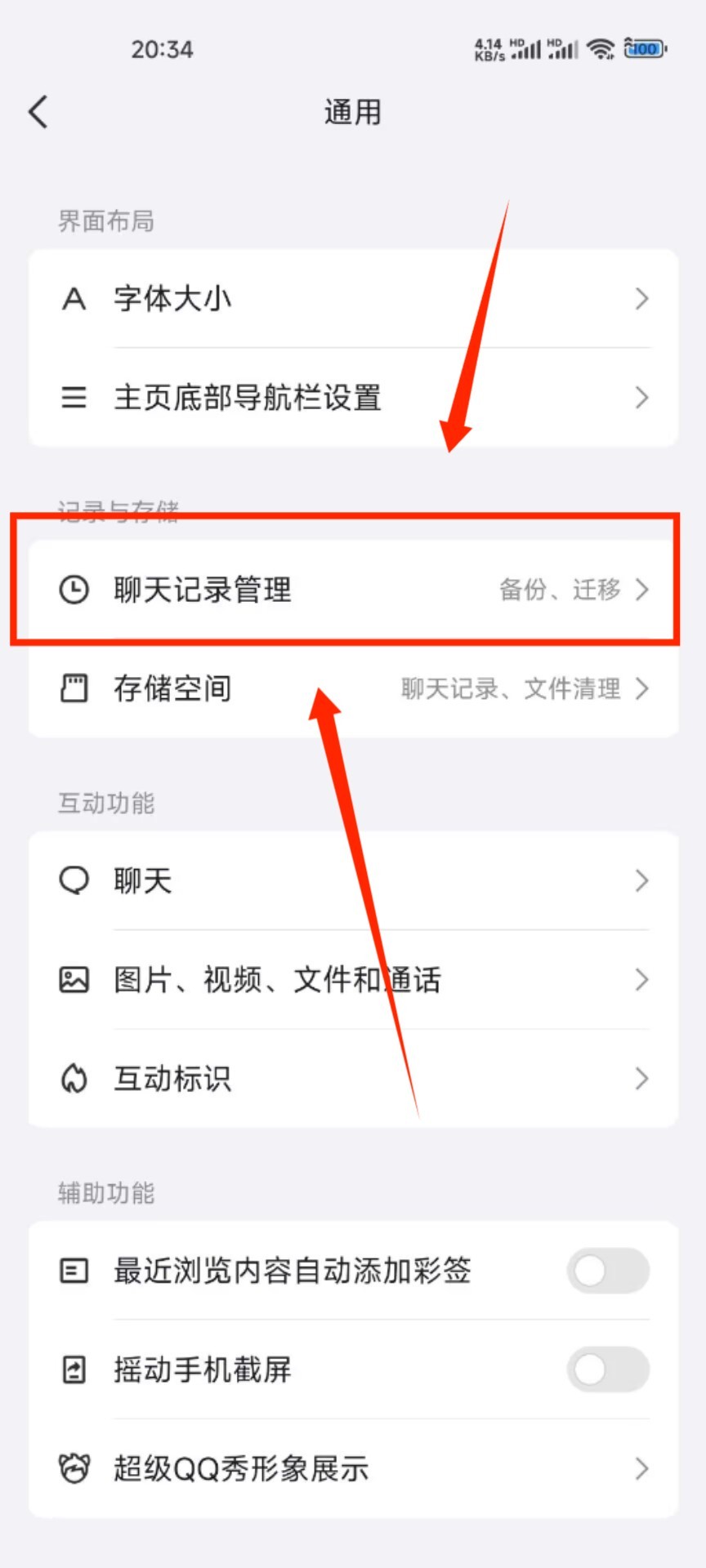Viewport: 706px width, 1568px height.
Task: Open the 聊天 settings row
Action: pos(353,880)
